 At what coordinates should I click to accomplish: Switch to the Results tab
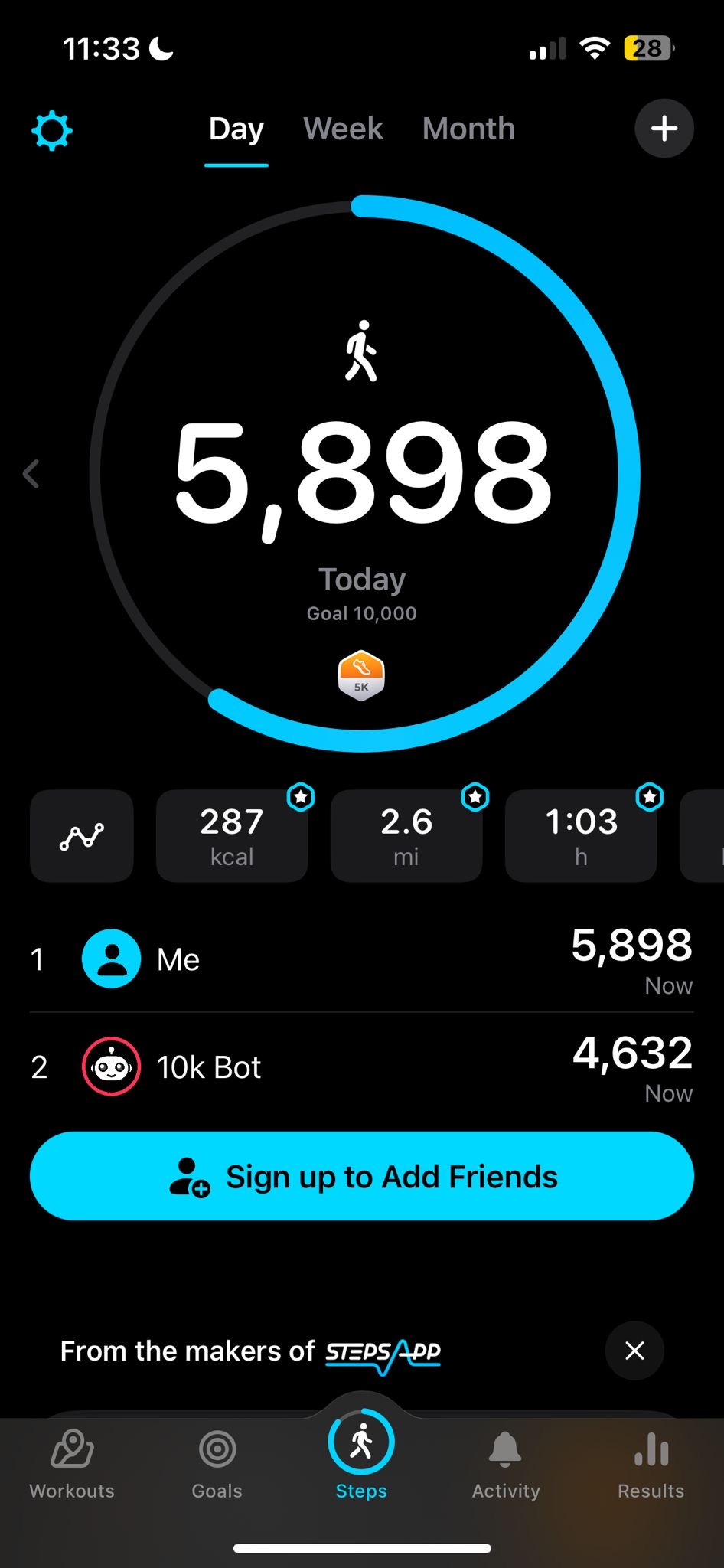click(651, 1464)
